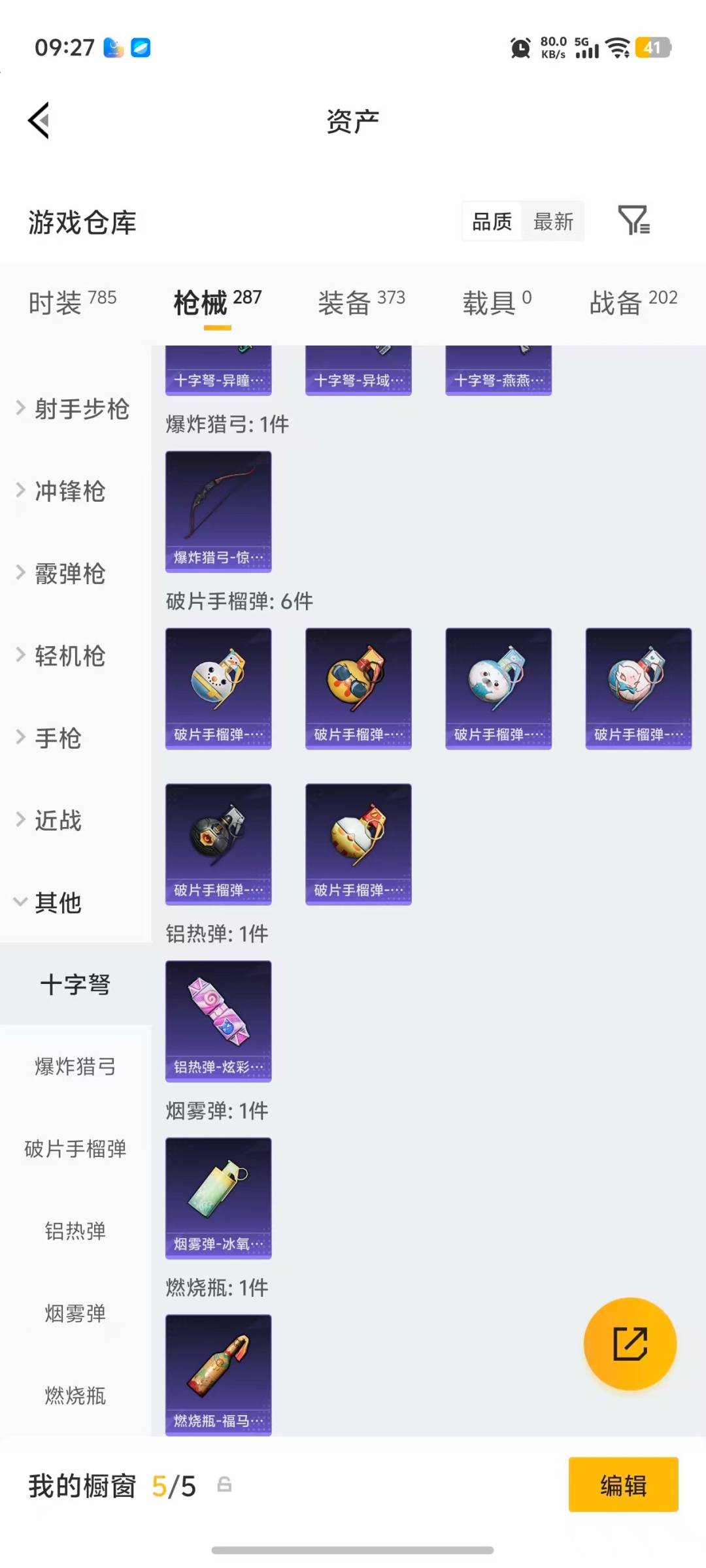Expand the 冲锋枪 category

[70, 492]
